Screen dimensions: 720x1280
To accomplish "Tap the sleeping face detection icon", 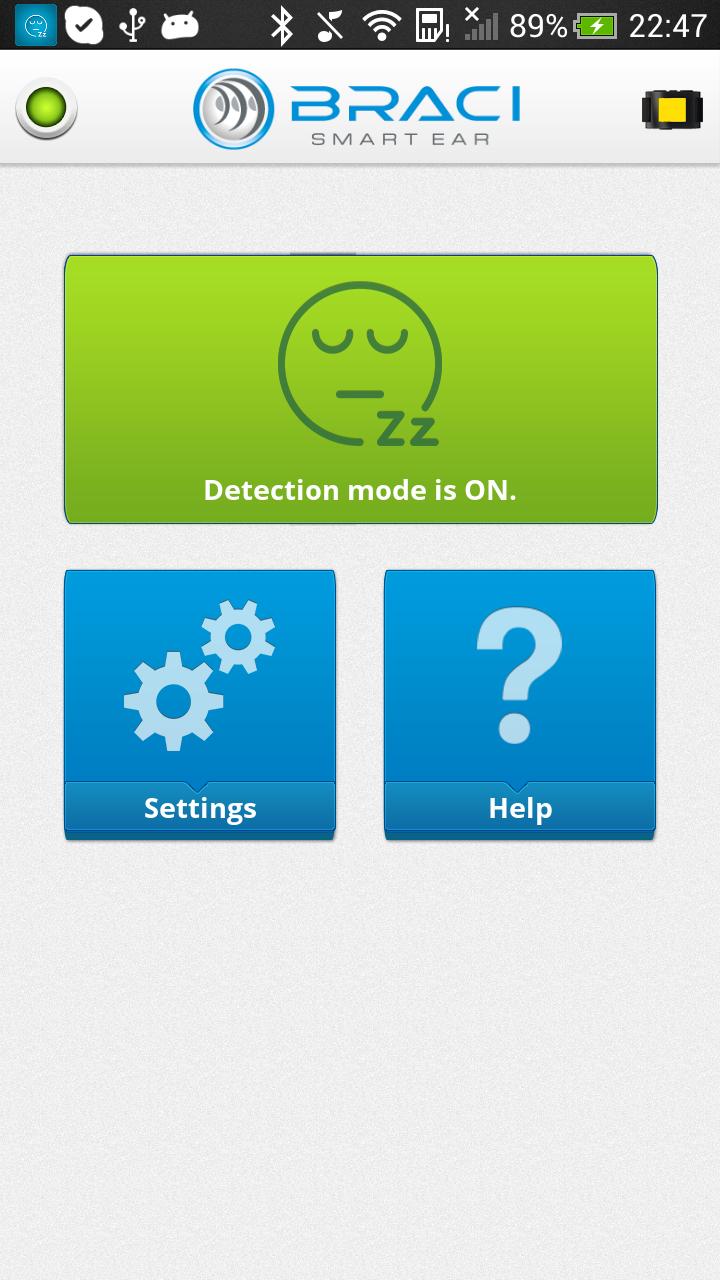I will (358, 365).
